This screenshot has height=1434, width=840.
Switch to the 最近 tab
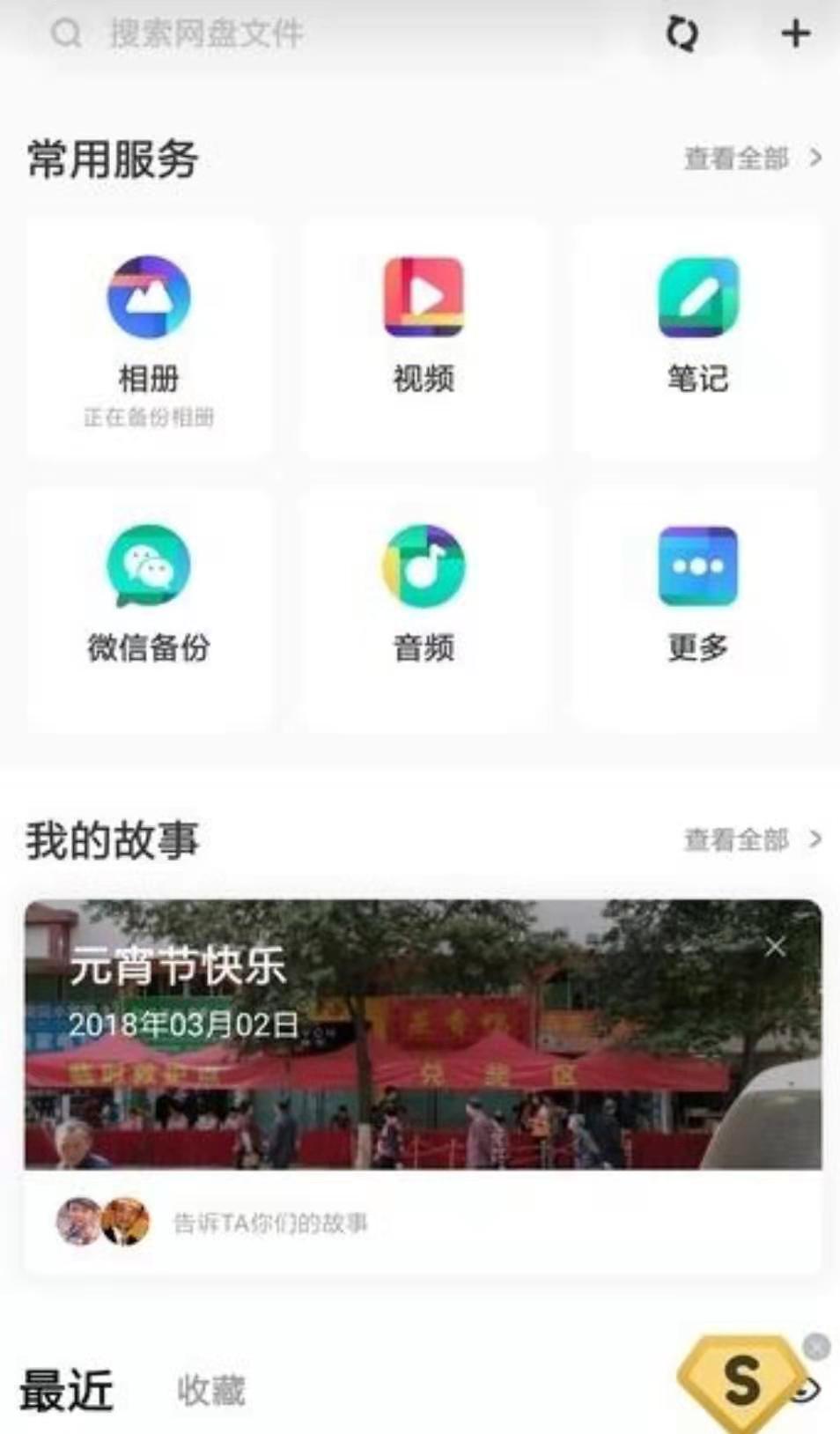(x=67, y=1391)
